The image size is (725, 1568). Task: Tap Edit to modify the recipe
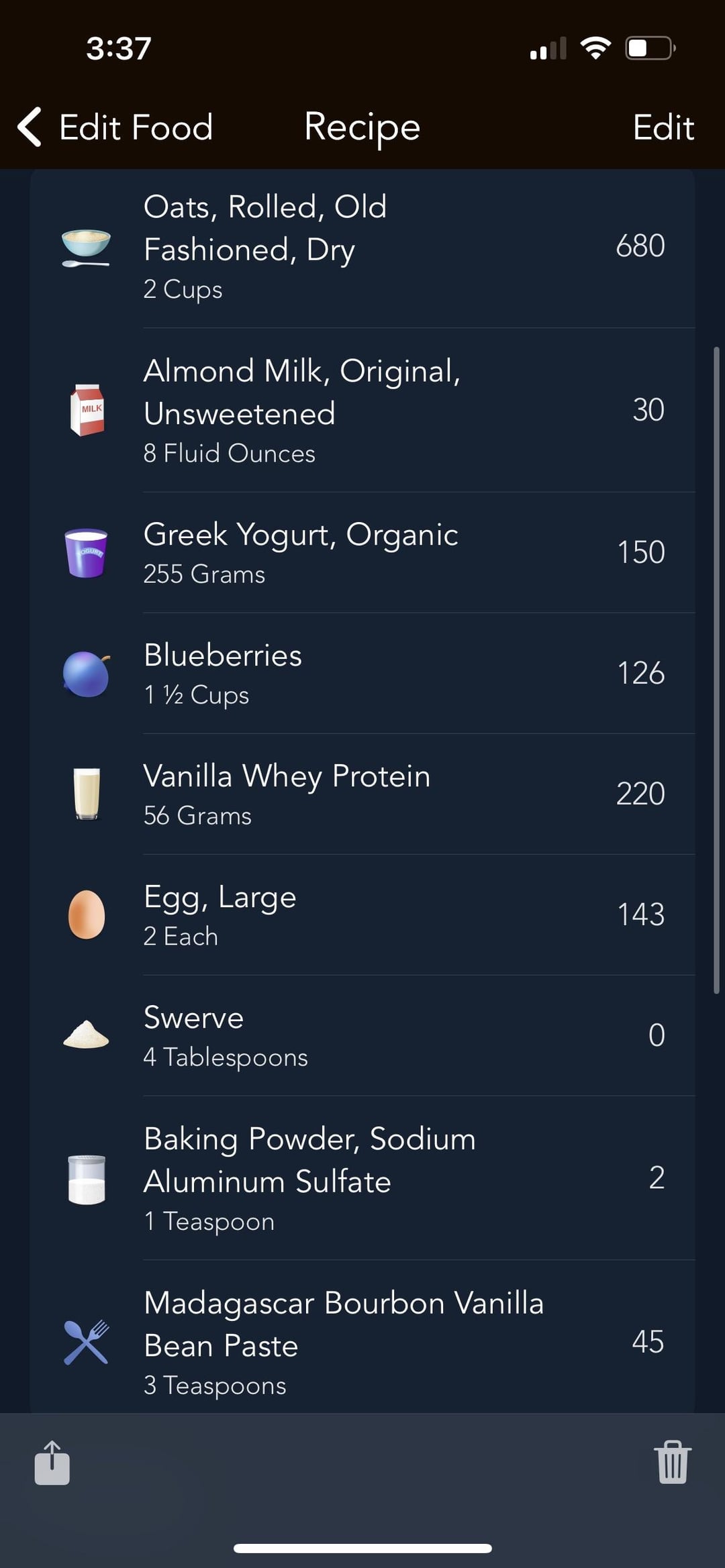tap(663, 127)
